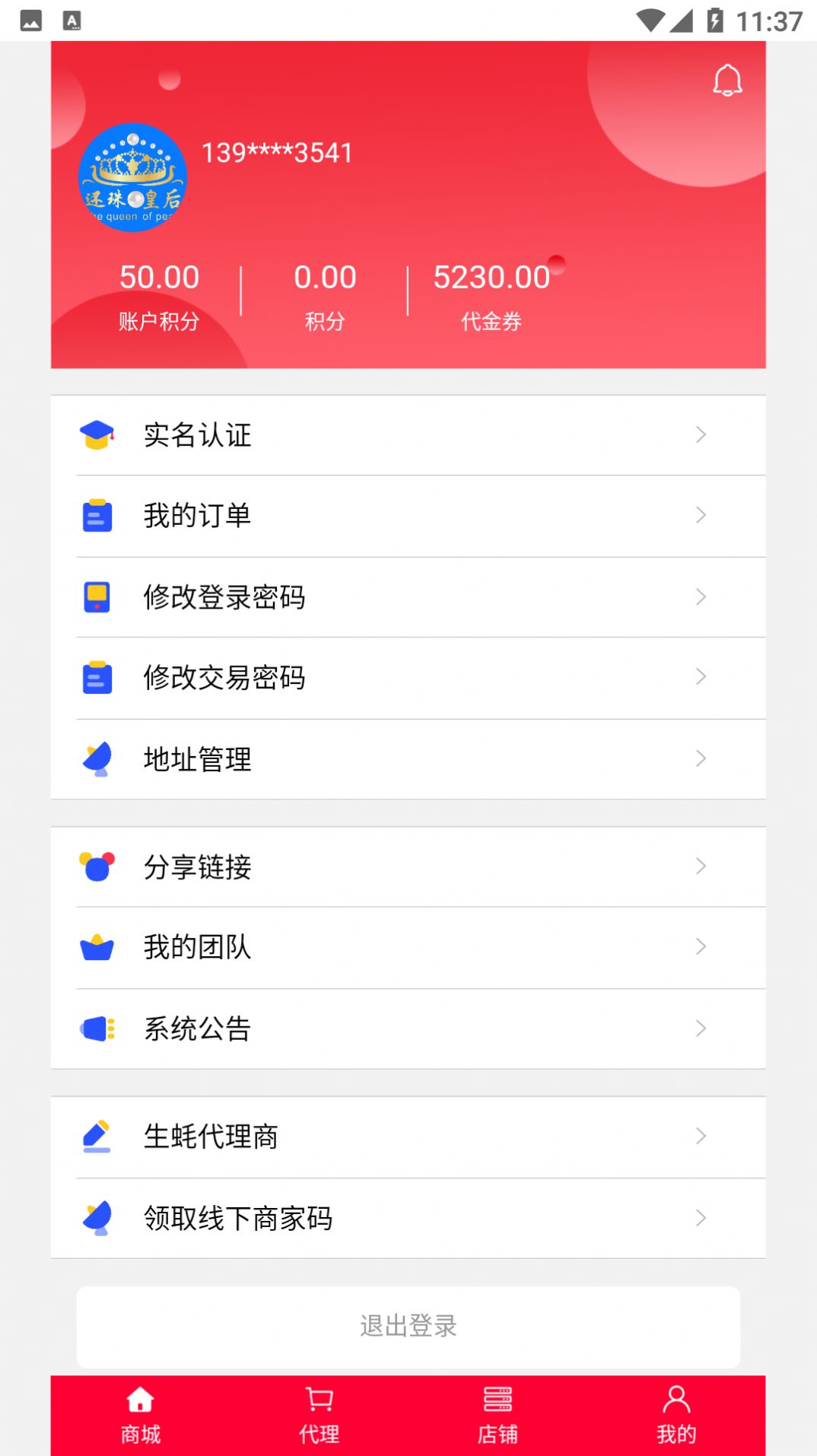Expand the 修改交易密码 row chevron
The image size is (817, 1456).
[700, 677]
